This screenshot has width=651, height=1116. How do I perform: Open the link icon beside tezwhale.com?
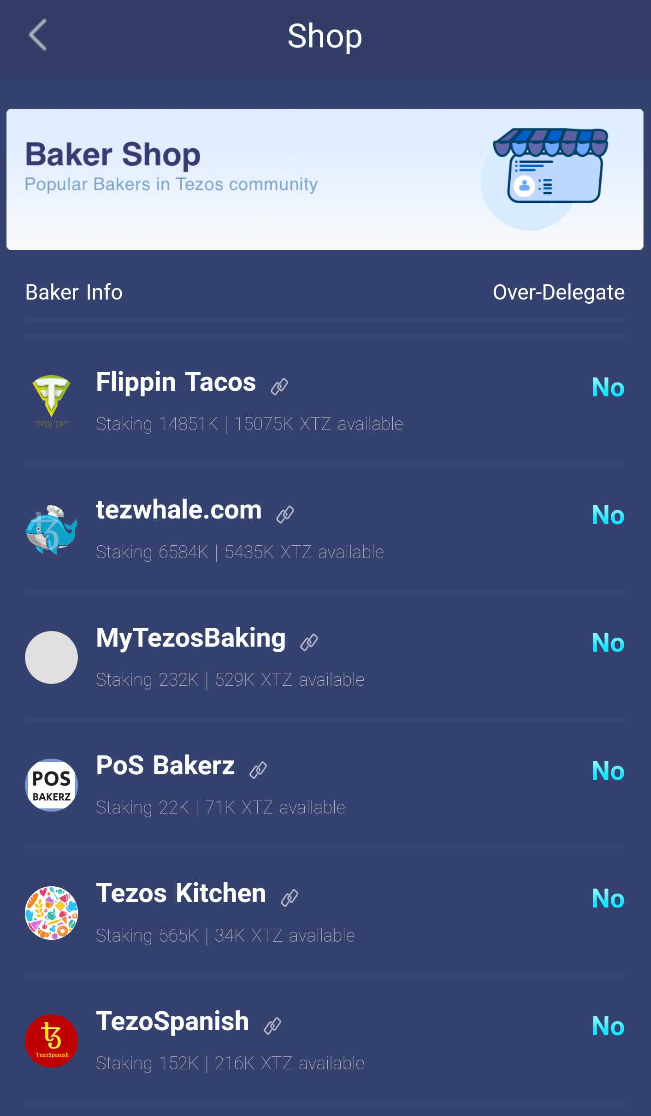[x=285, y=514]
